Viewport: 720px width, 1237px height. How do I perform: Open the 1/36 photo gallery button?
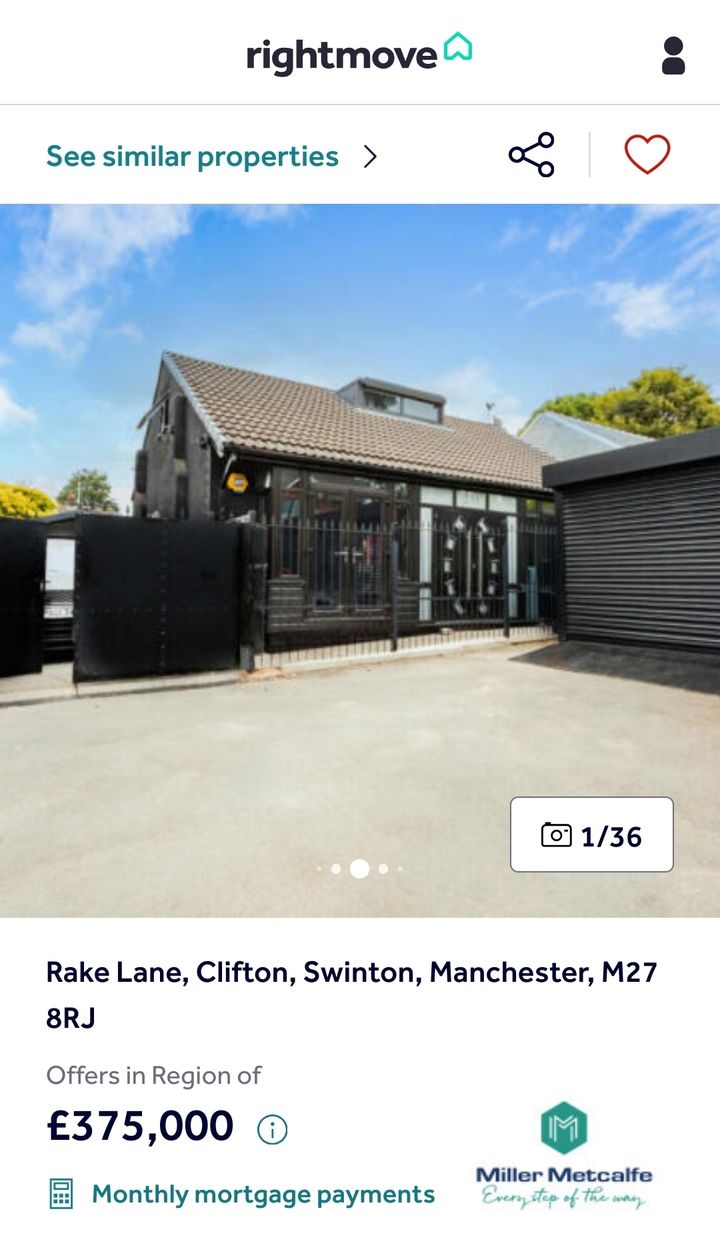click(592, 835)
